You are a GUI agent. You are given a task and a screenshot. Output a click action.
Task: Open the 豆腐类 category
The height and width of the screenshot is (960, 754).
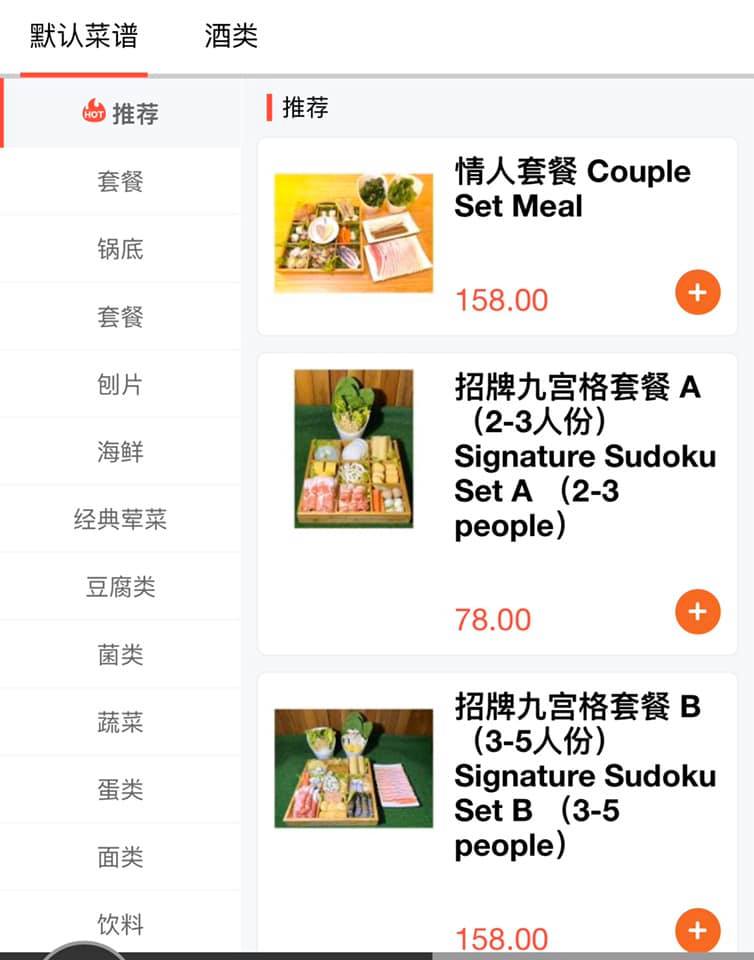(x=120, y=587)
